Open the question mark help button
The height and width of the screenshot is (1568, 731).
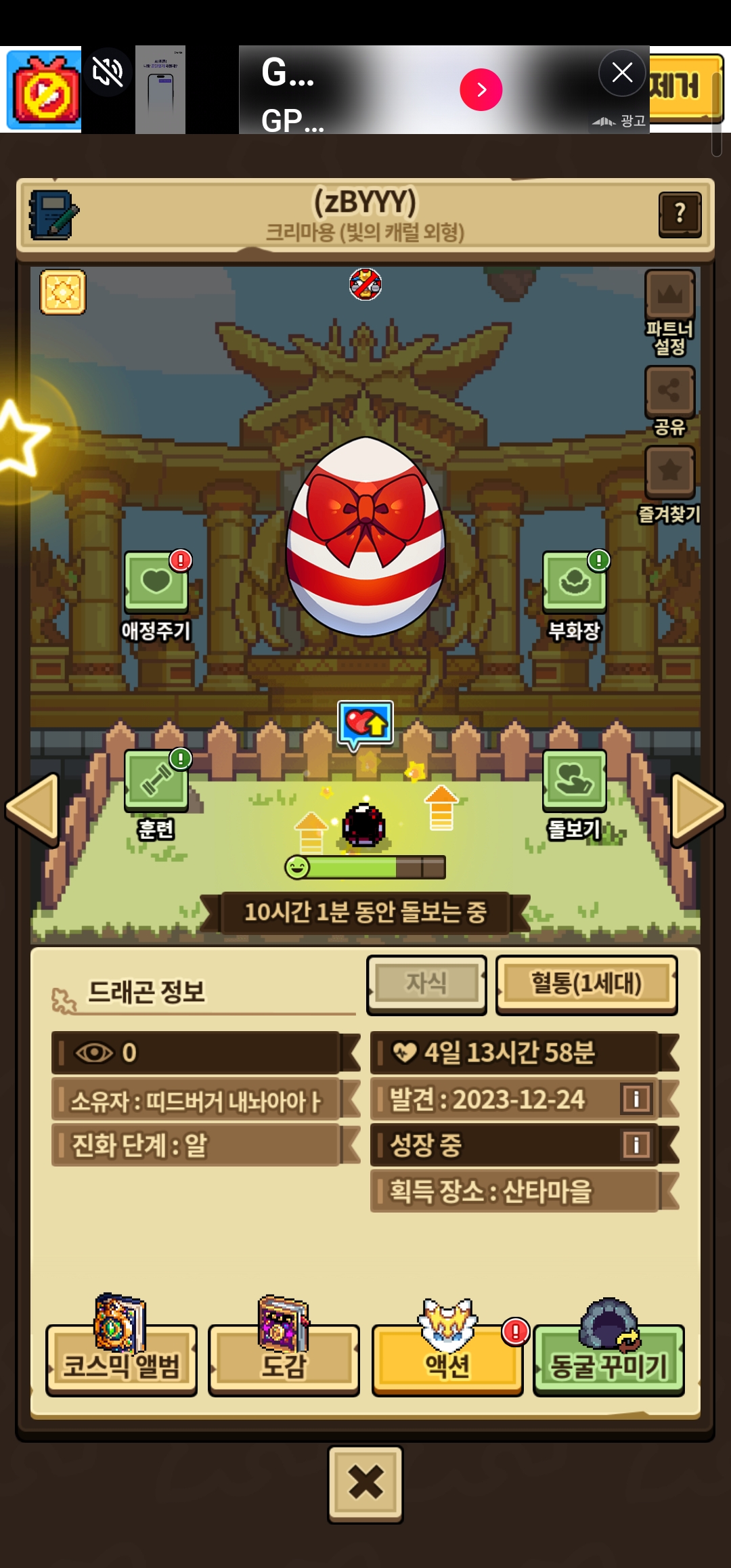tap(680, 215)
